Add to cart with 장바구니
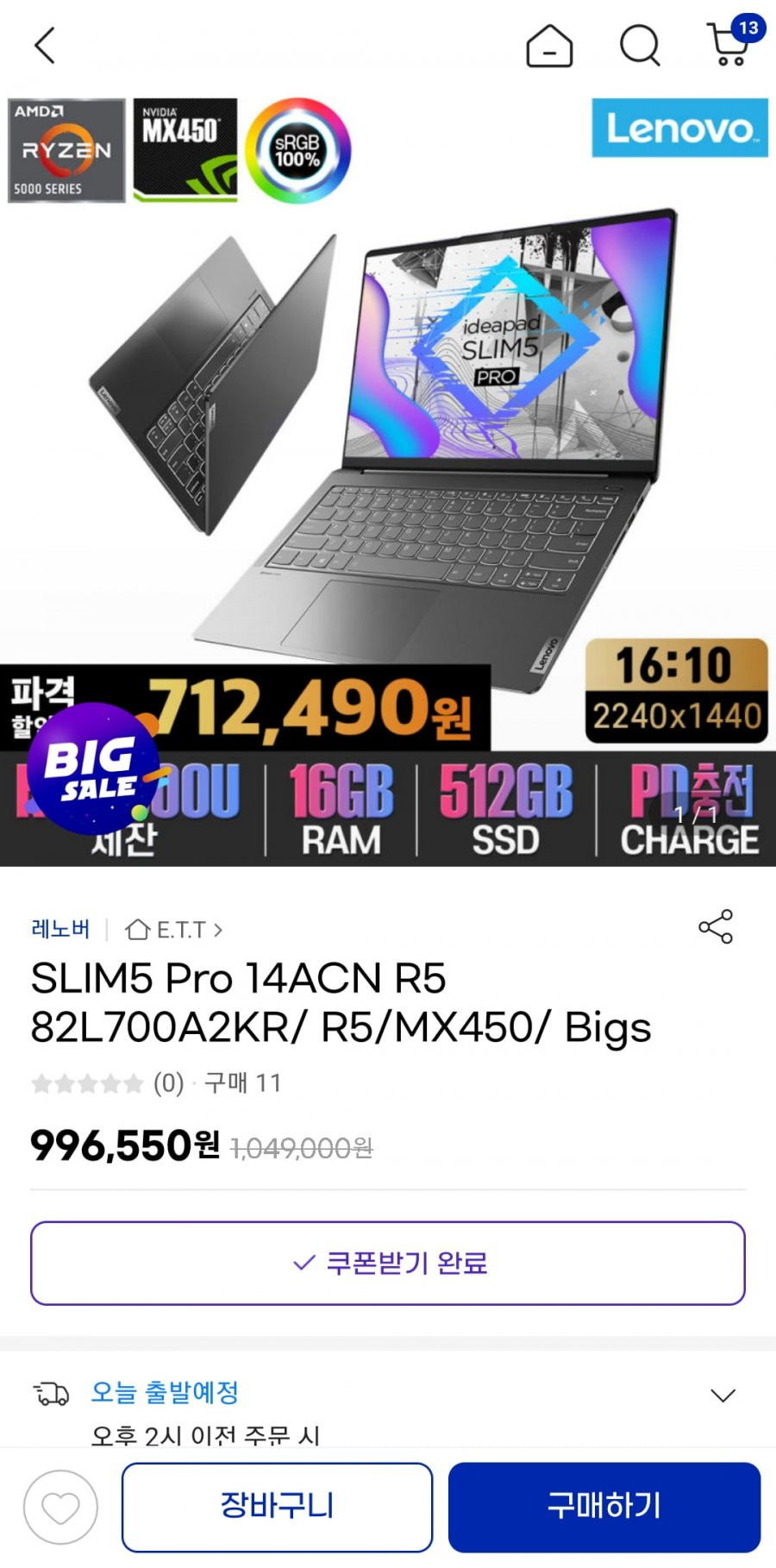 277,1507
